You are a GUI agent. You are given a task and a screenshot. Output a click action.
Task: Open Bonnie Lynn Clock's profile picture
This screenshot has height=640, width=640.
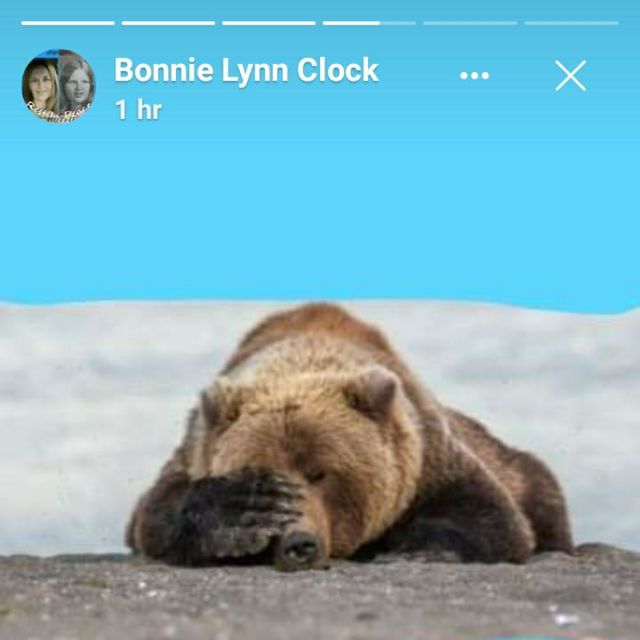pyautogui.click(x=58, y=86)
